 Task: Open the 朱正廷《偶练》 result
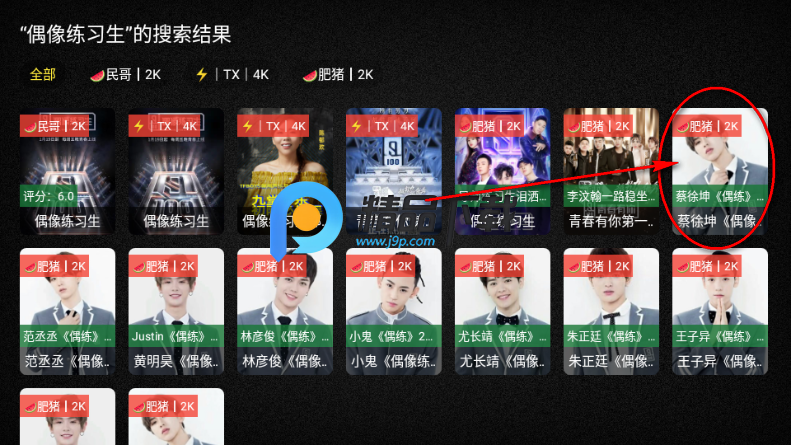pos(611,310)
